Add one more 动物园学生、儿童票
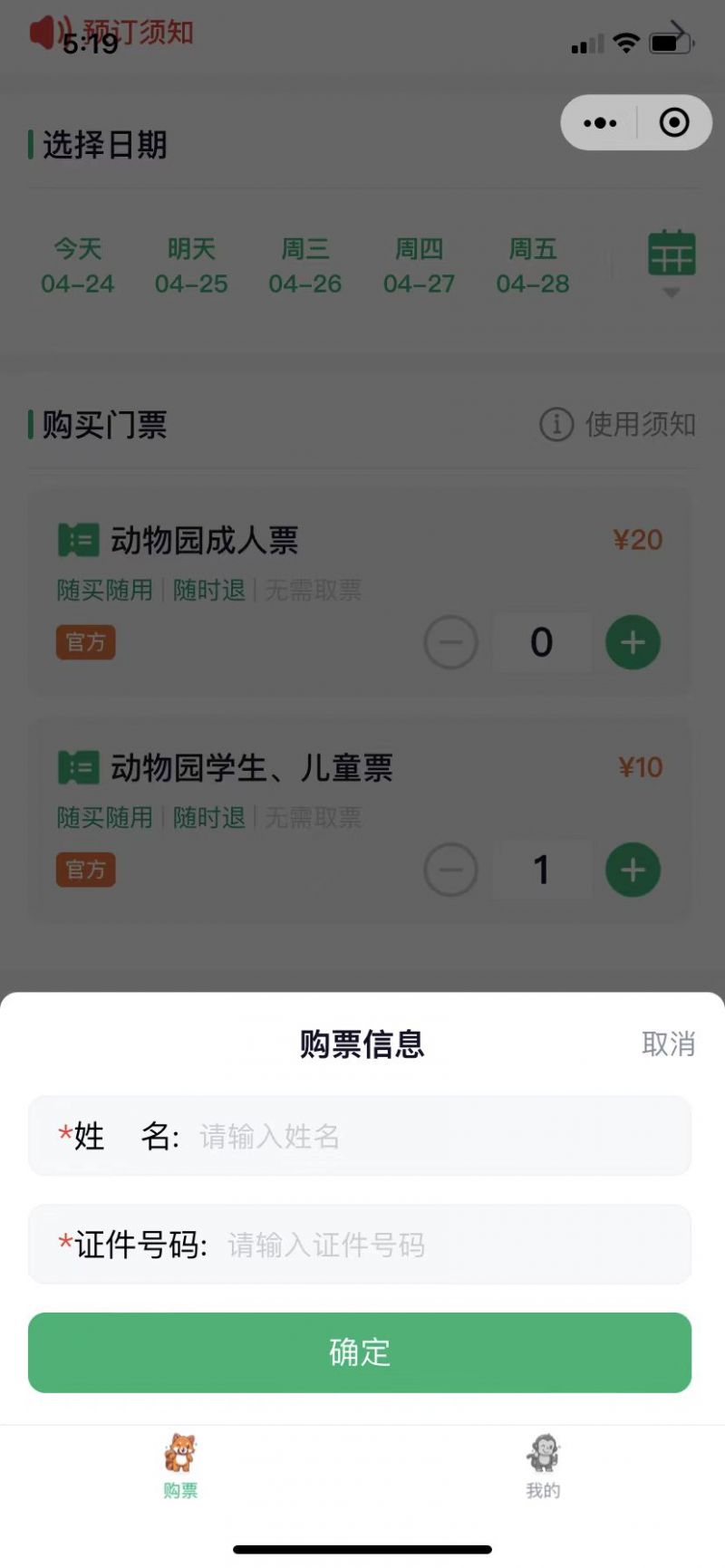 [x=633, y=871]
